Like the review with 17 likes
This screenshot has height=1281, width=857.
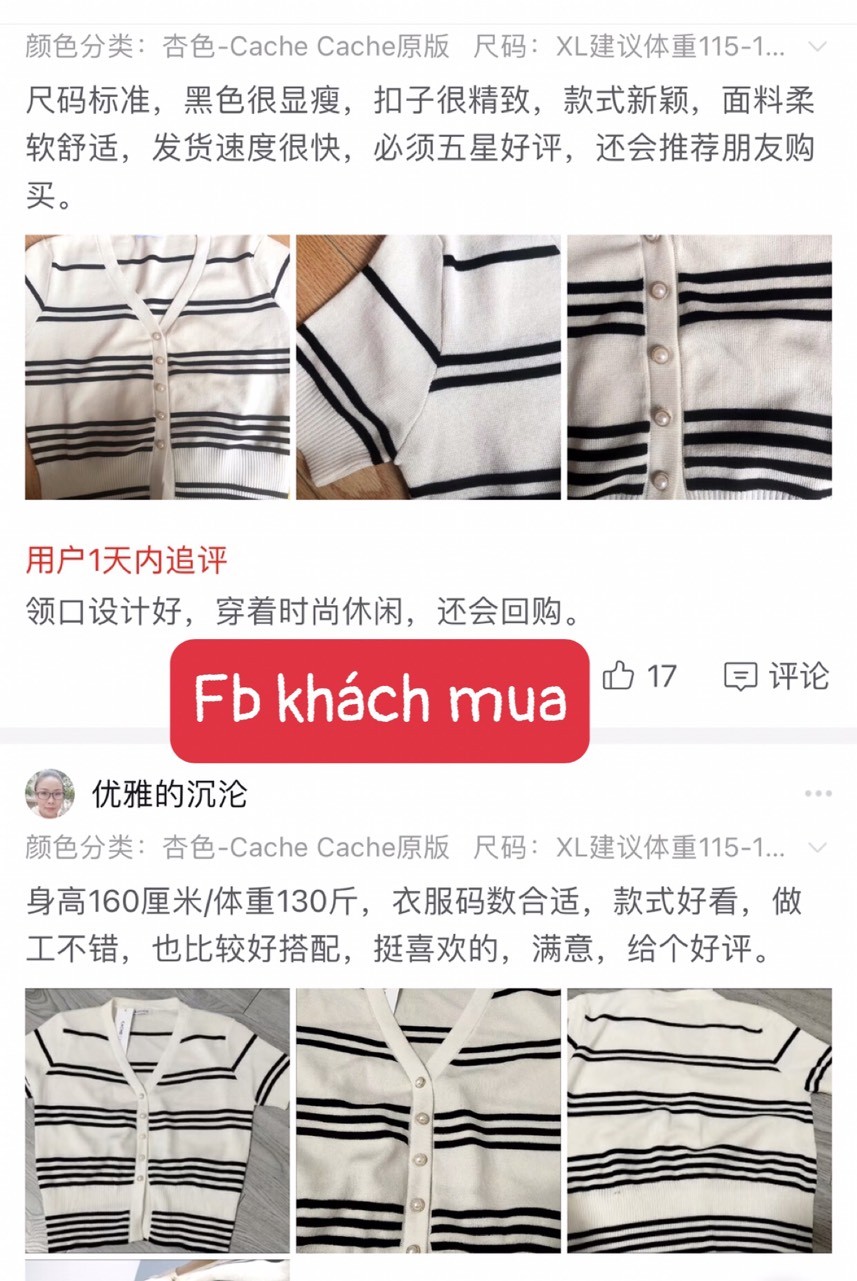pos(620,677)
